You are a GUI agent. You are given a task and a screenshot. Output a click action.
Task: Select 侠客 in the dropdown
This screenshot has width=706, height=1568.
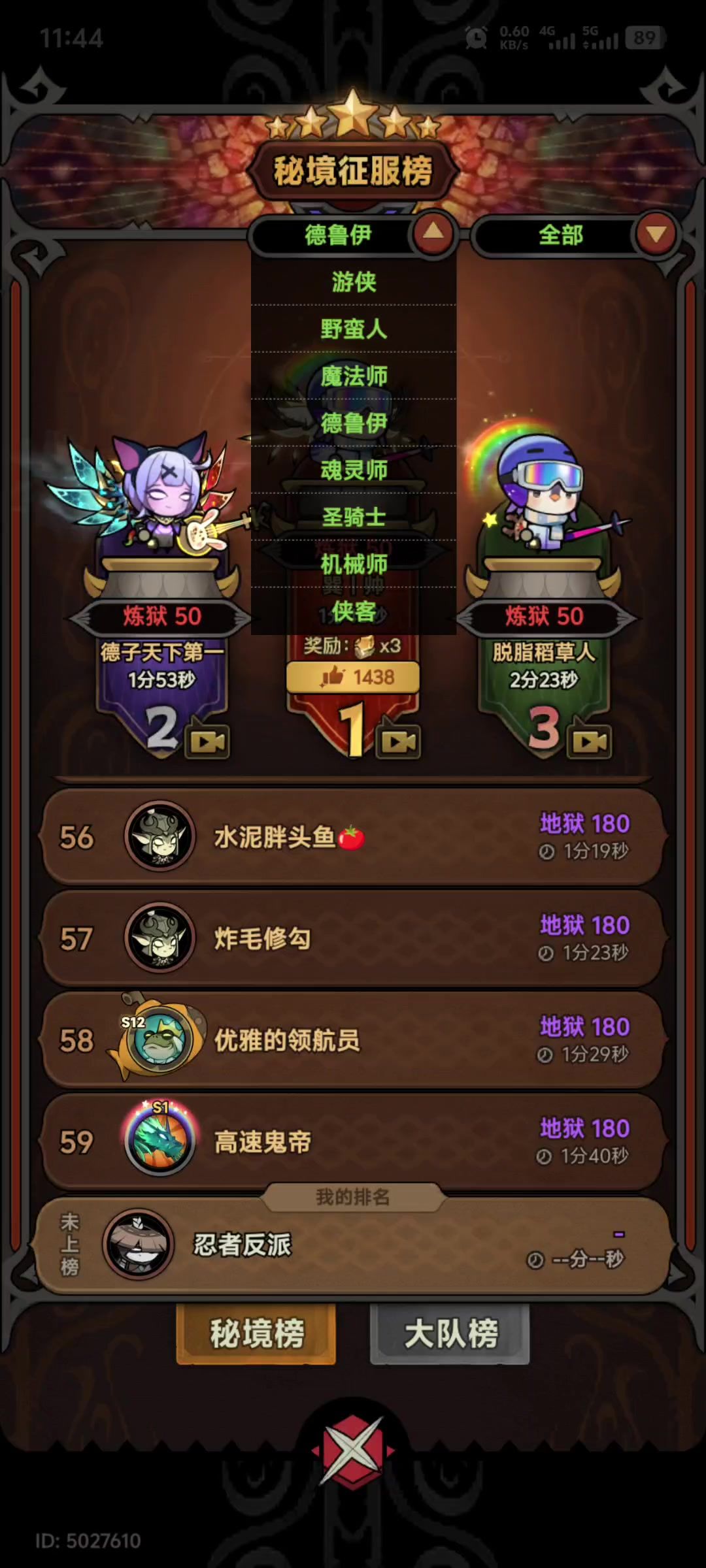coord(354,612)
